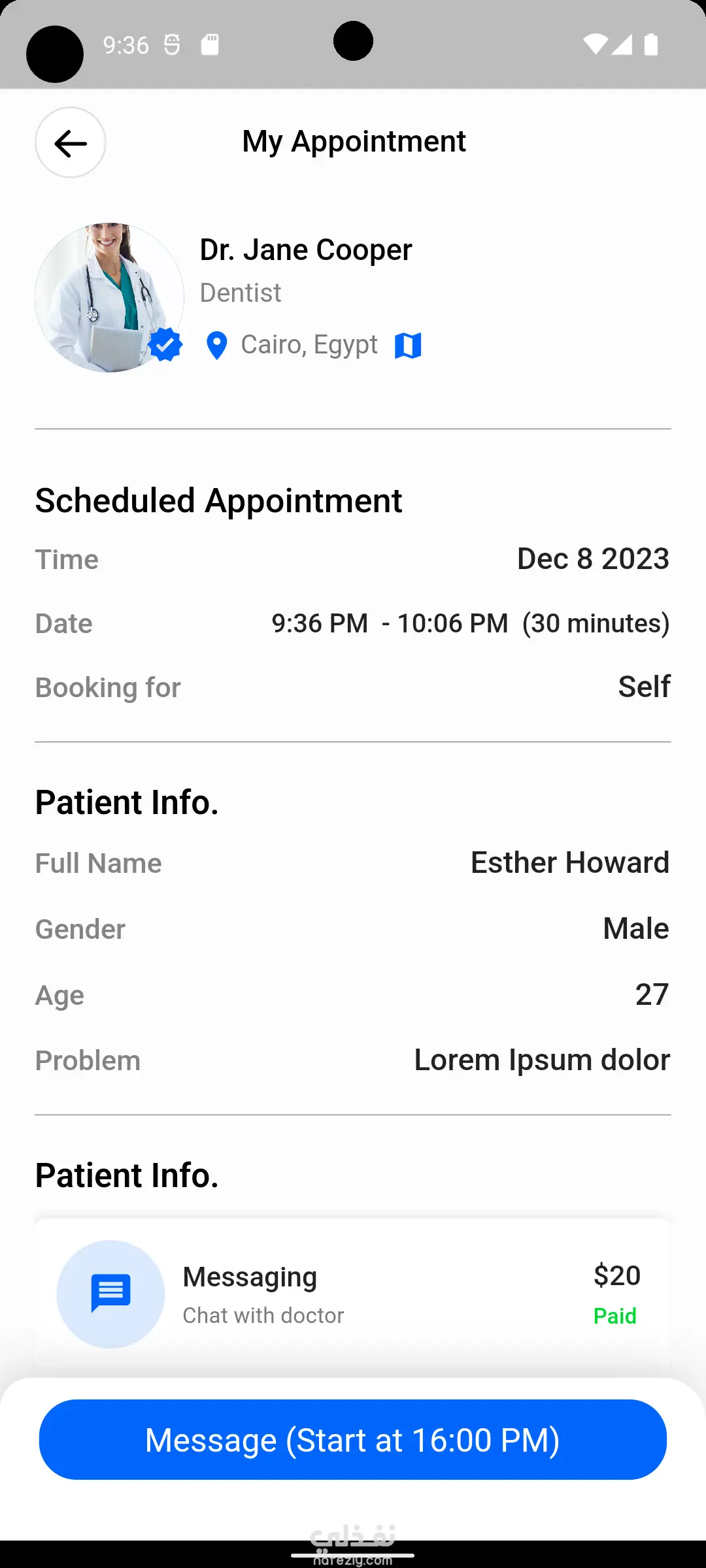This screenshot has height=1568, width=706.
Task: Open the Messaging chat with doctor card
Action: [x=353, y=1294]
